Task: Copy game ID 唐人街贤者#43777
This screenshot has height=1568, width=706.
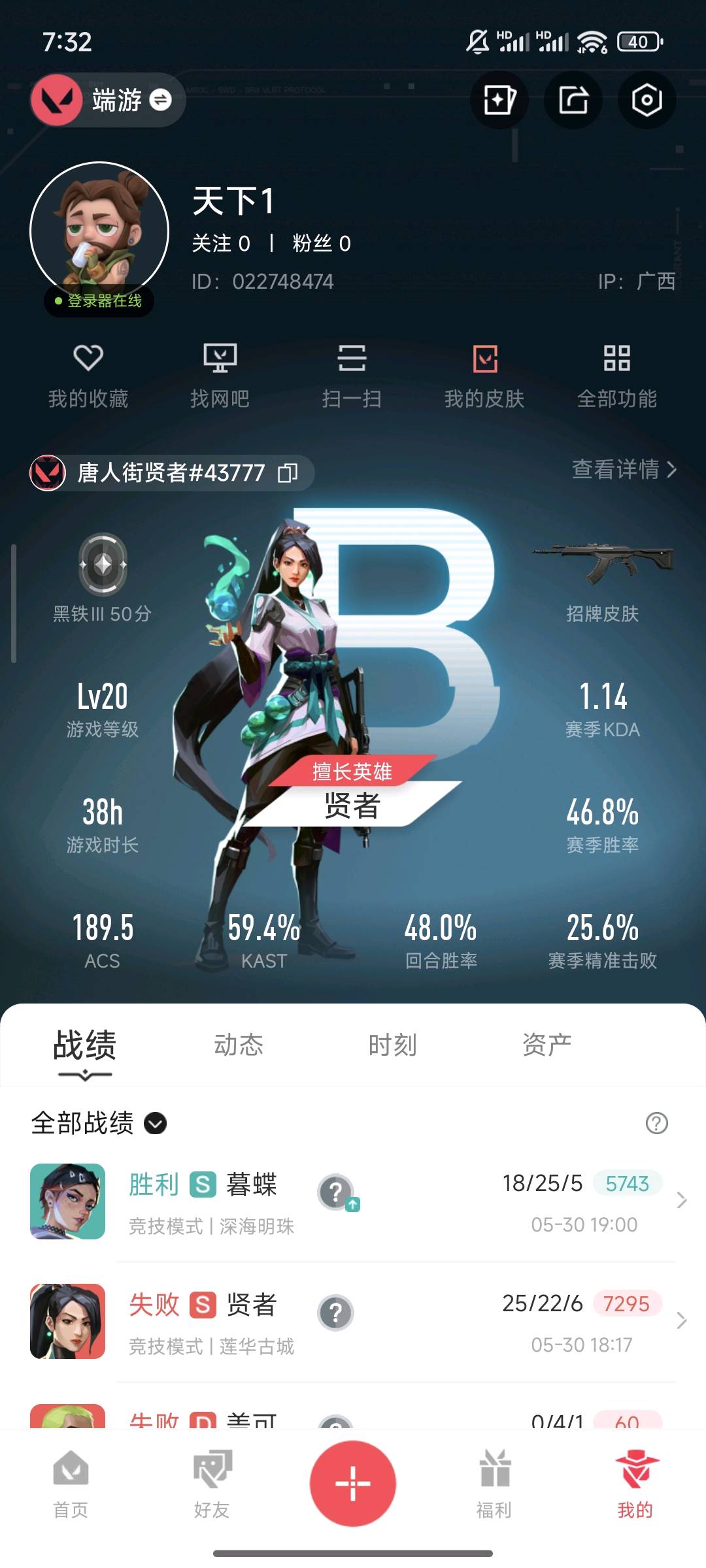Action: 288,472
